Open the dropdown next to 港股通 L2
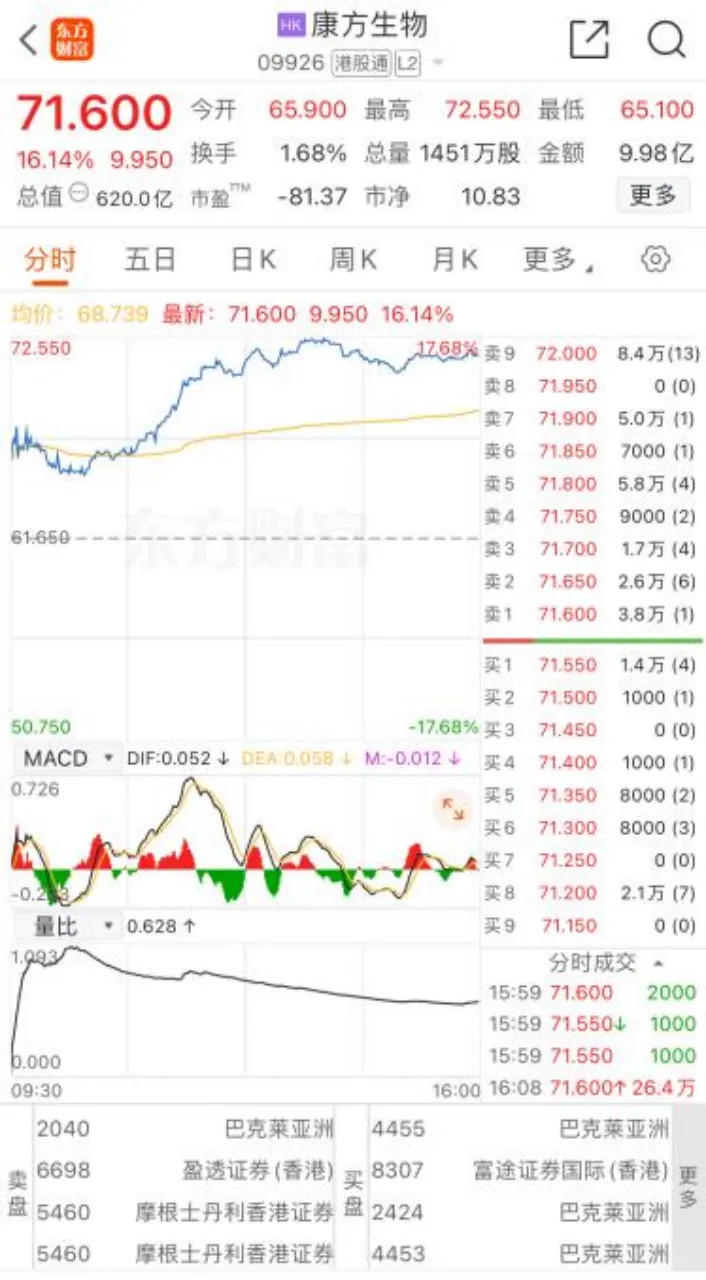Viewport: 706px width, 1280px height. pos(437,63)
